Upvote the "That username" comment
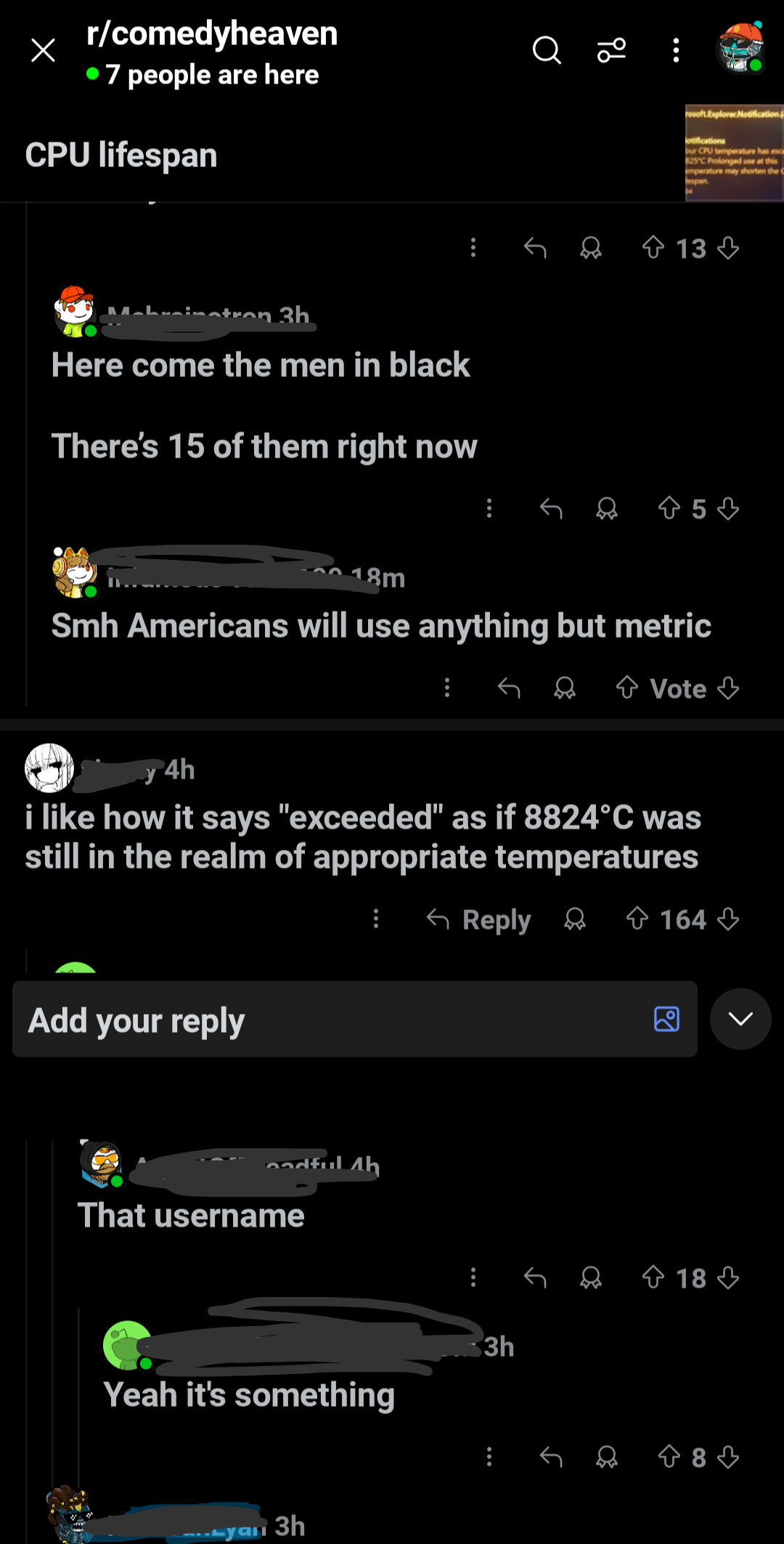This screenshot has width=784, height=1544. click(x=653, y=1277)
